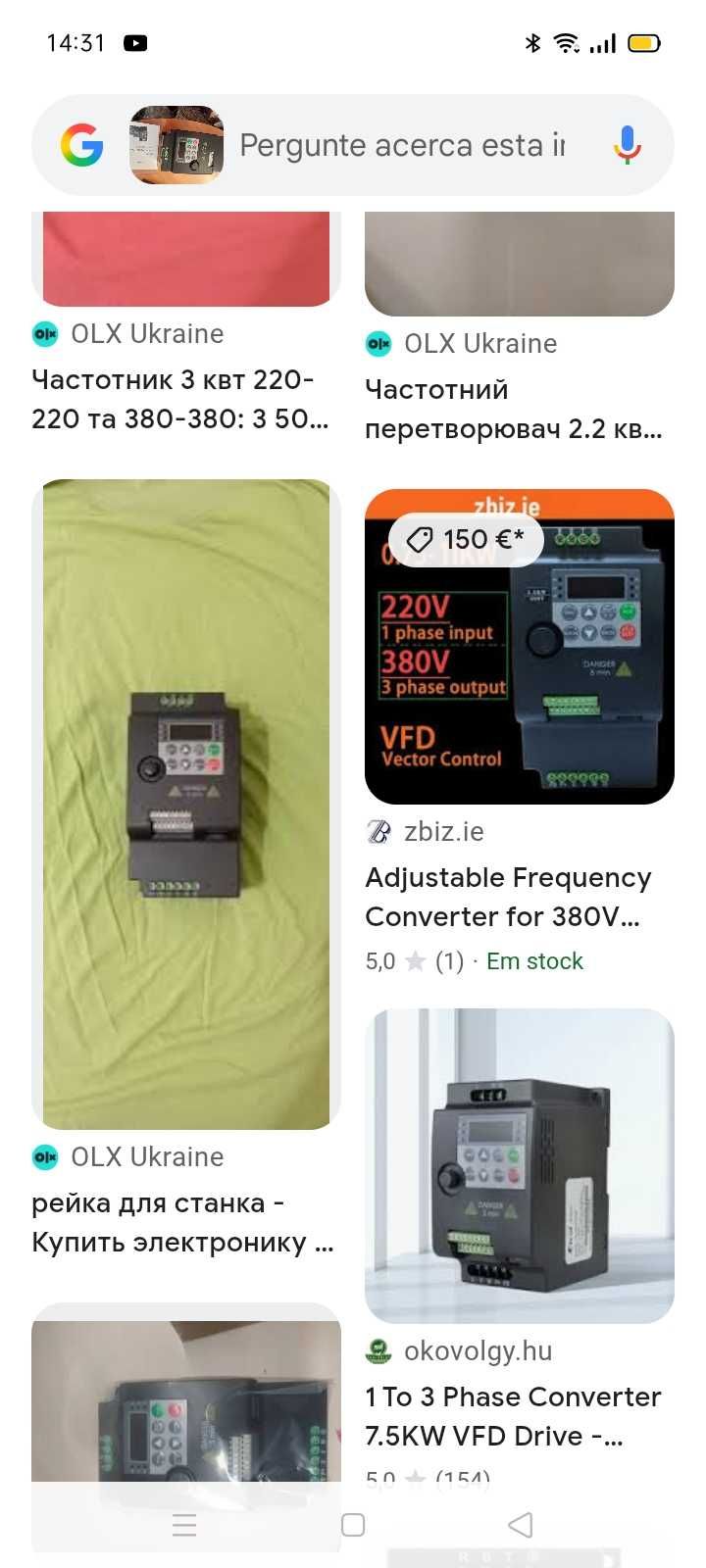The height and width of the screenshot is (1568, 706).
Task: Start voice search with the microphone
Action: [x=627, y=146]
